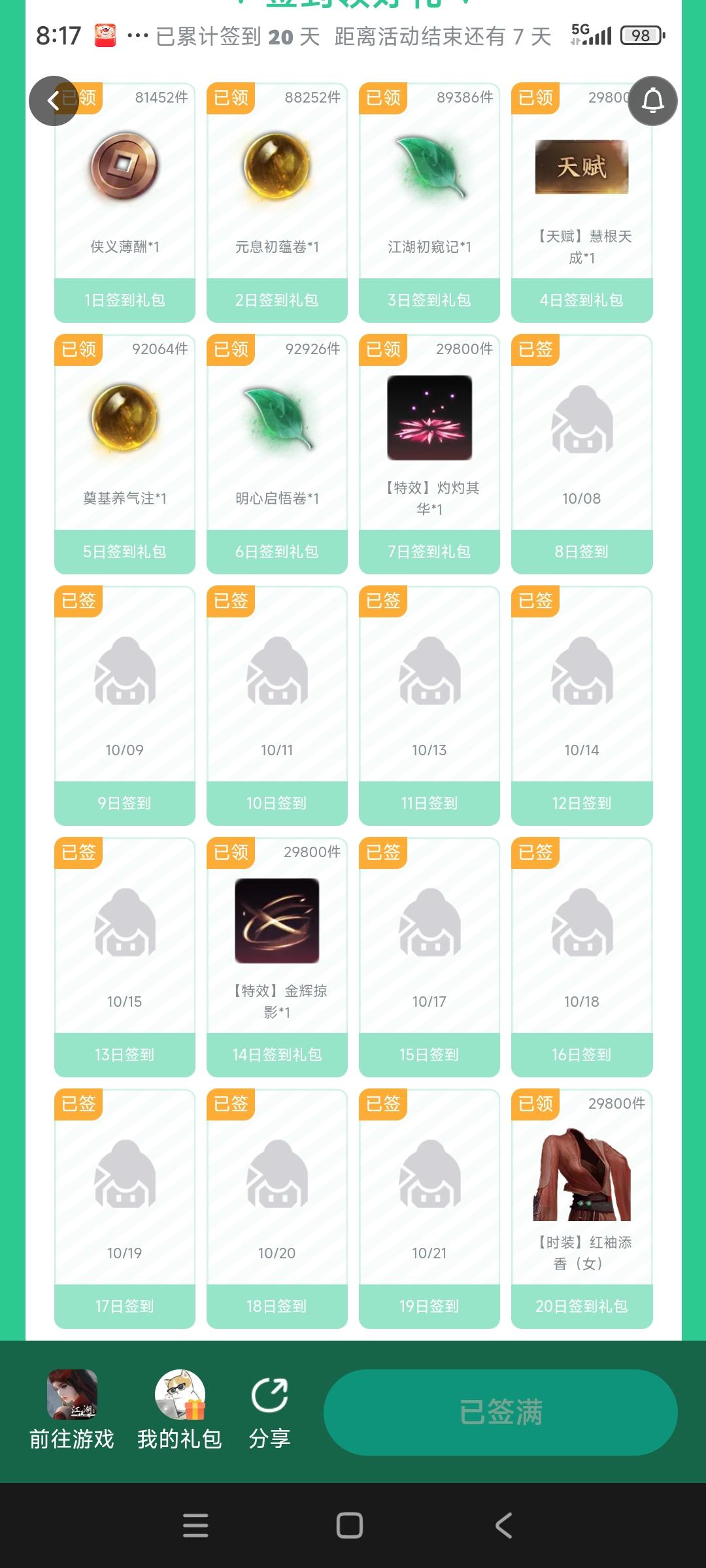Select the 14日签到礼包 card footer
The width and height of the screenshot is (706, 1568).
point(276,1054)
